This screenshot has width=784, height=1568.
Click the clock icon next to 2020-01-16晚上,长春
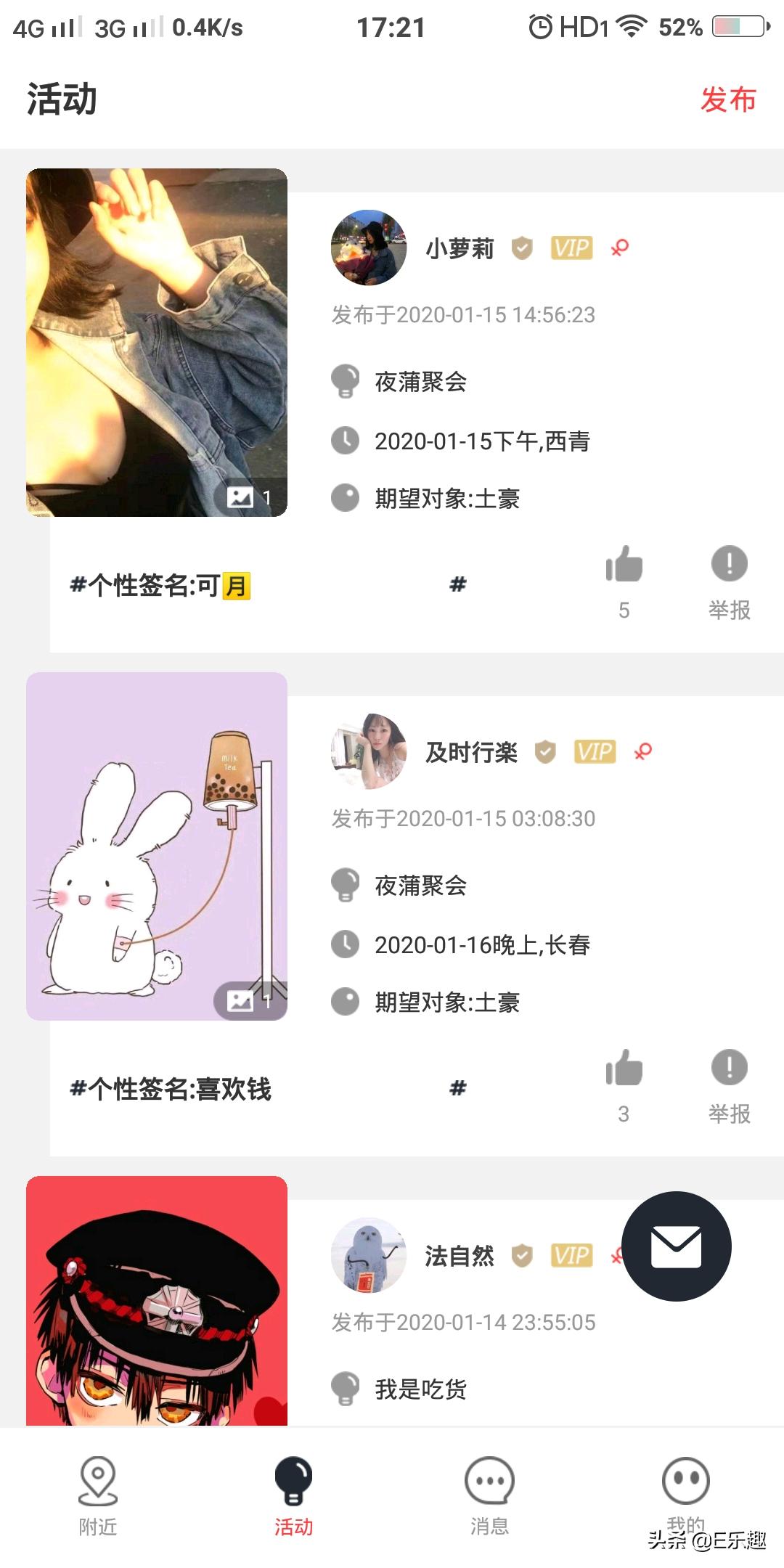coord(347,945)
